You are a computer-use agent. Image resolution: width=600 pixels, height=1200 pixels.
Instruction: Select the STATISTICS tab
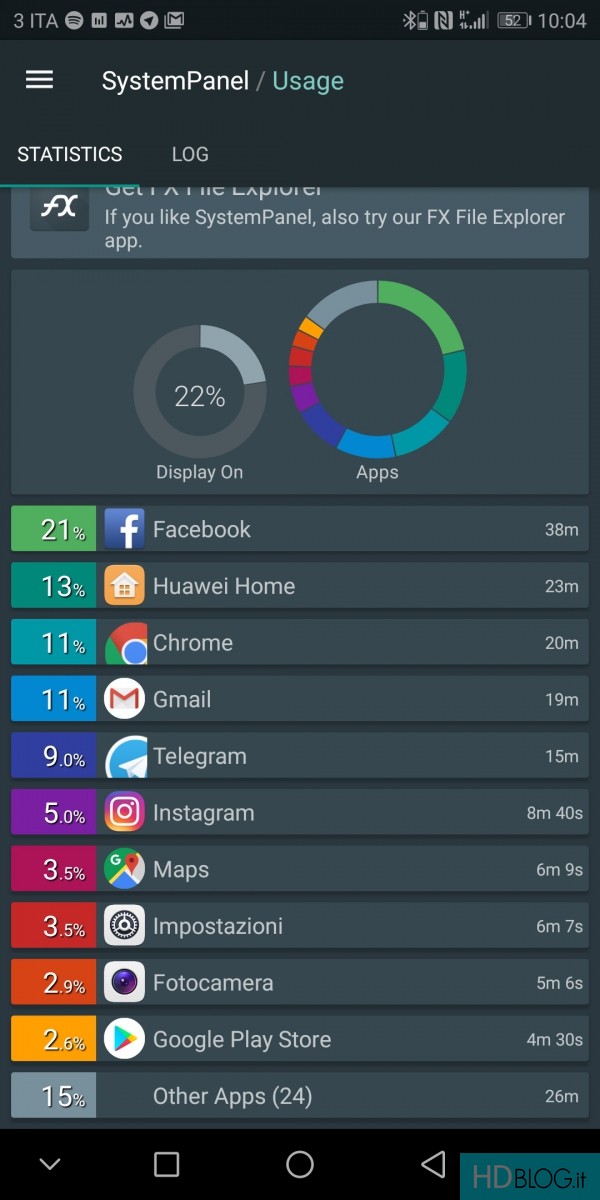[x=70, y=154]
